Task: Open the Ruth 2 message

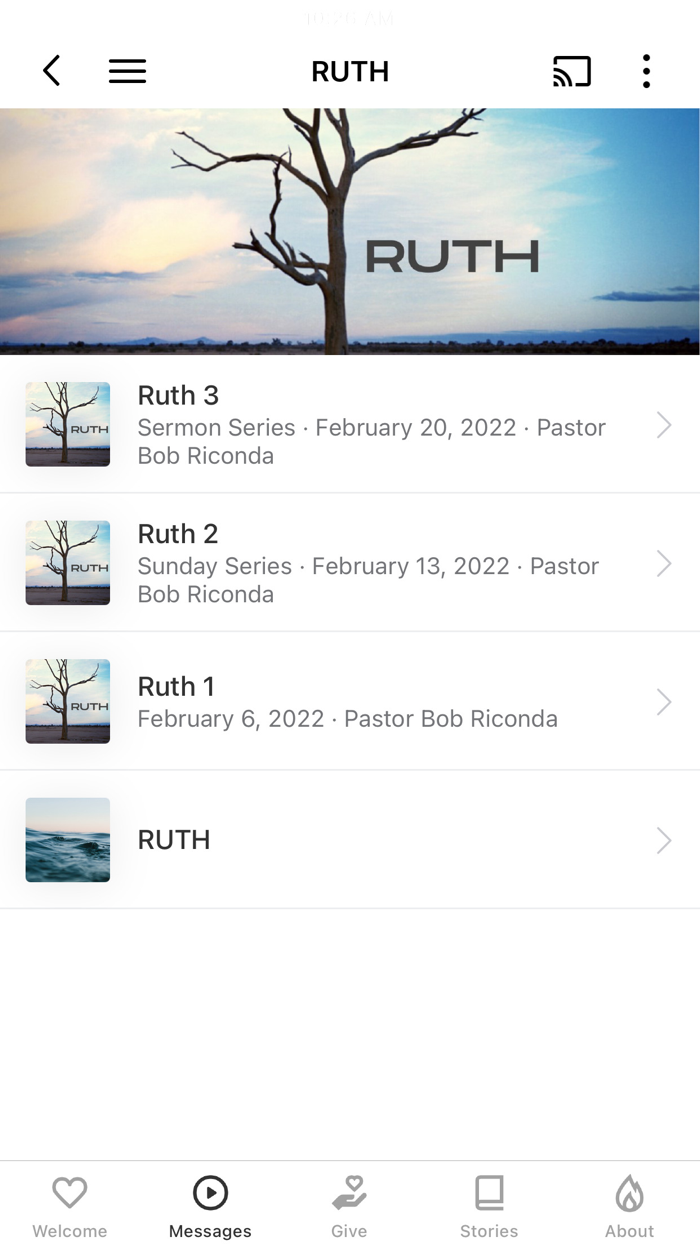Action: pos(350,563)
